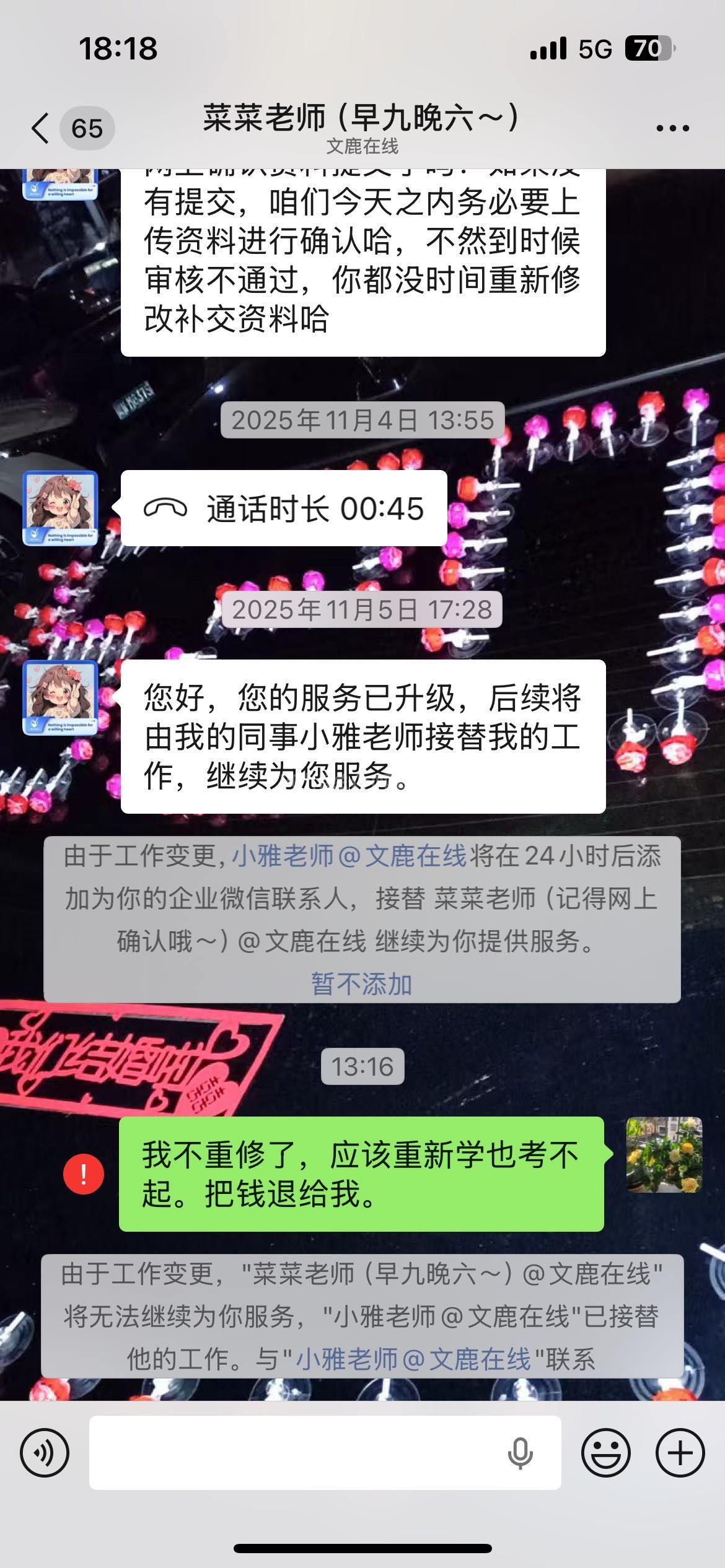Tap the microphone dictation icon
The image size is (725, 1568).
520,1453
